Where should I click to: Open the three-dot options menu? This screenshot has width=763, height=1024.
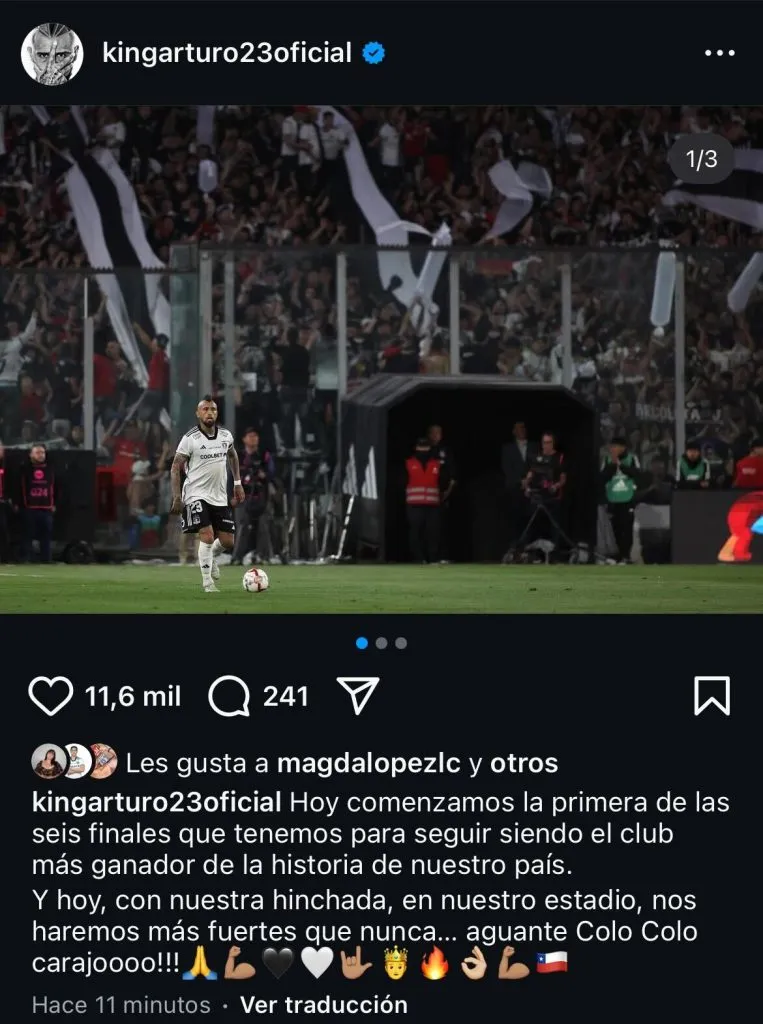(x=719, y=53)
